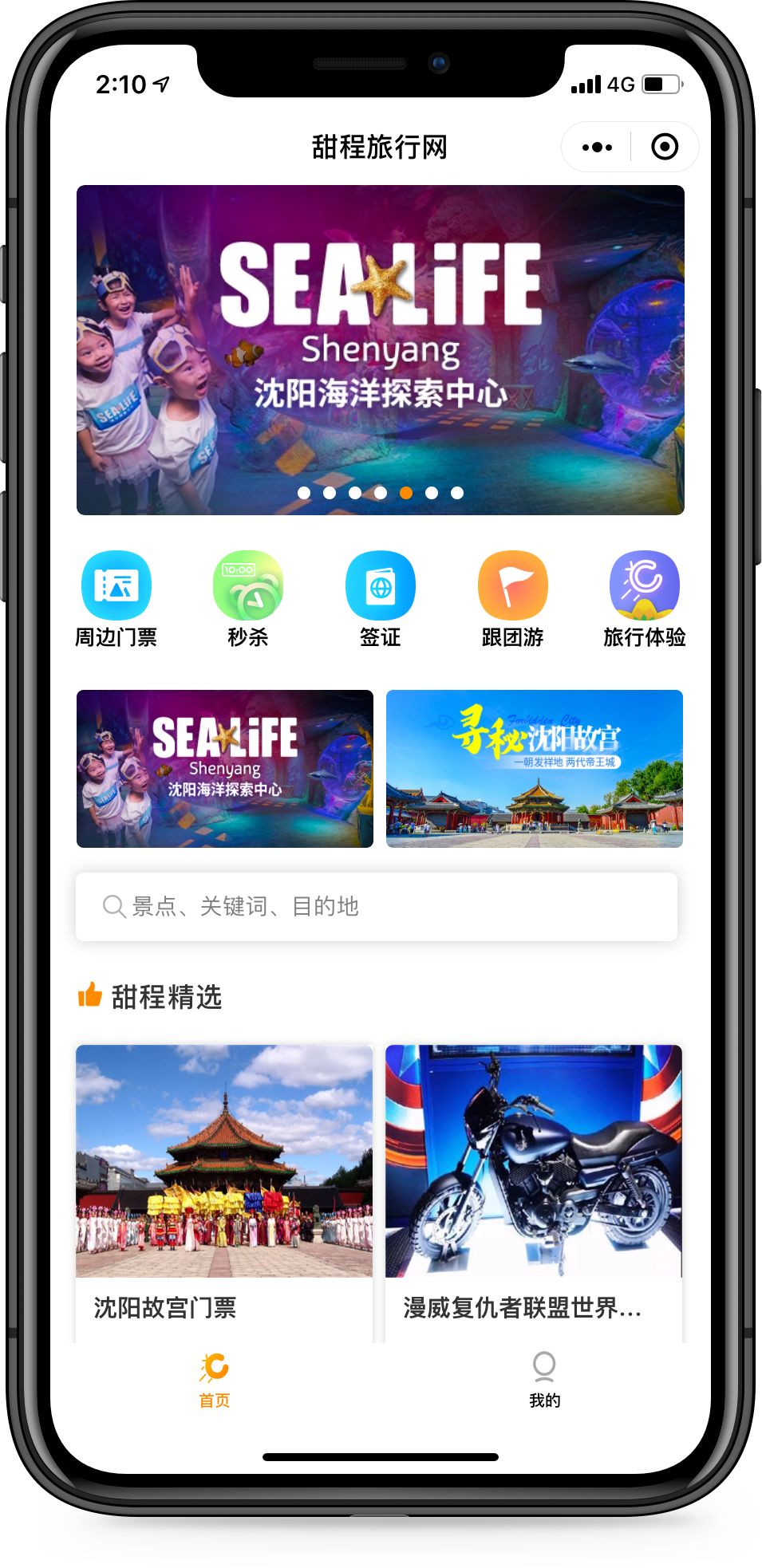Open 寻秘沈阳故宫 promo tile
Screen dimensions: 762x1568
point(535,769)
